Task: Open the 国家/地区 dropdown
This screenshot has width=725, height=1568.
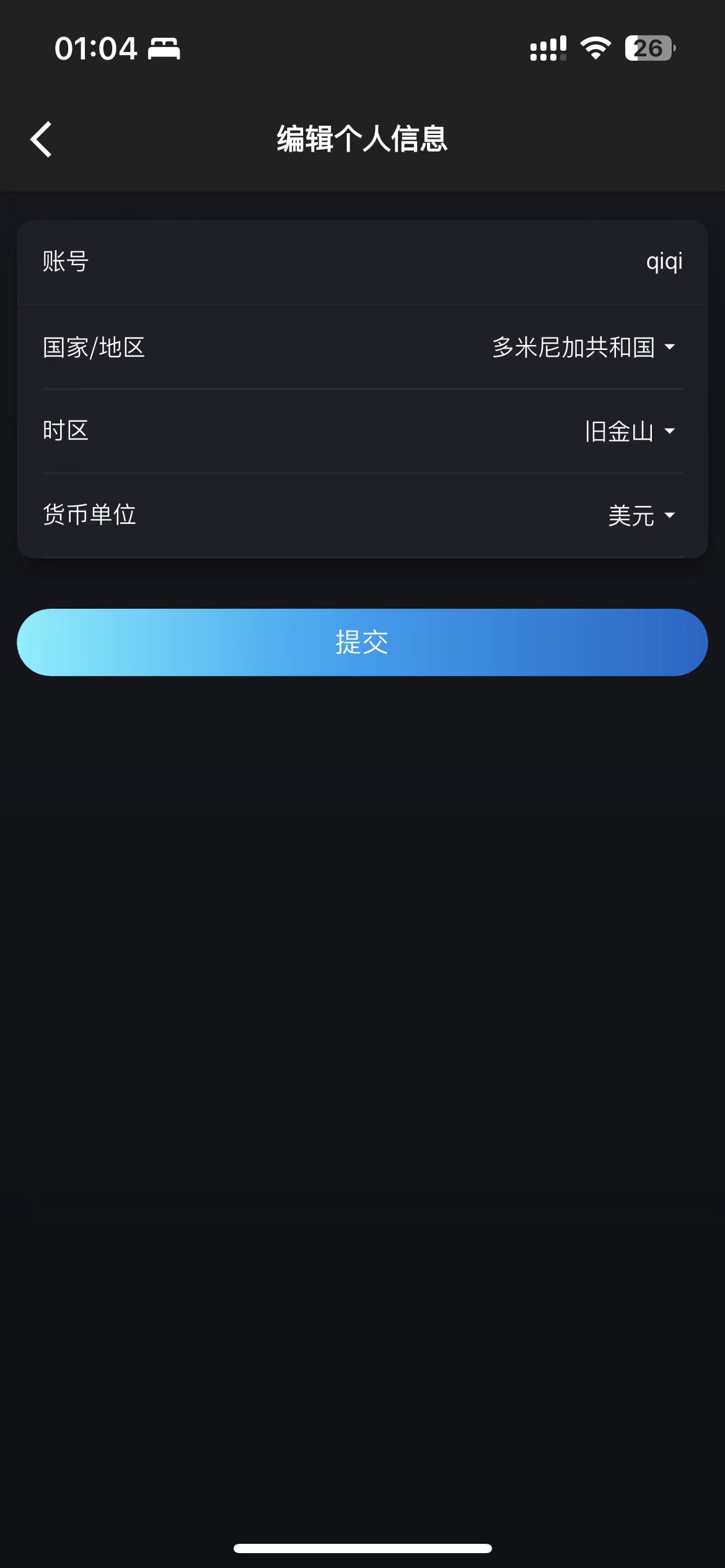Action: 582,347
